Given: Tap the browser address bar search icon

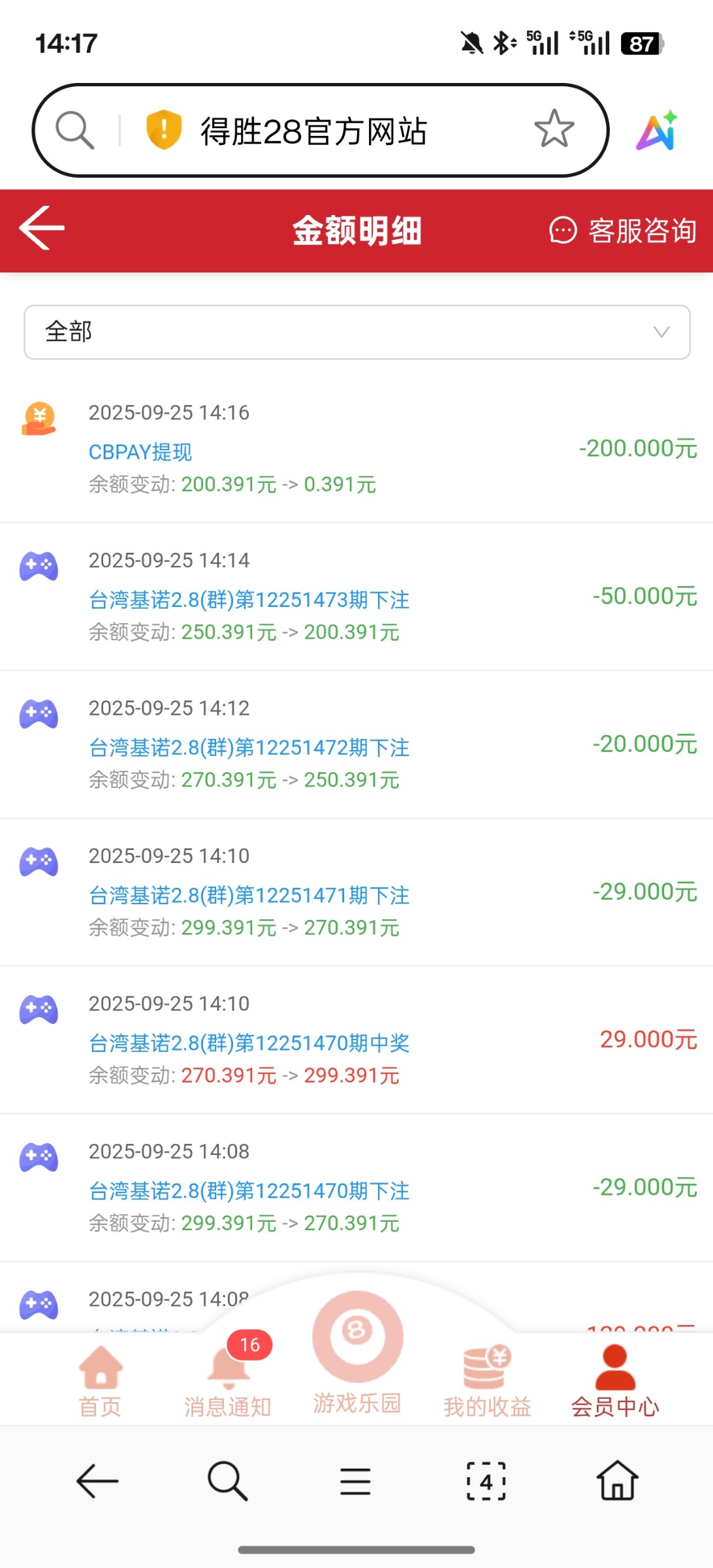Looking at the screenshot, I should [75, 130].
